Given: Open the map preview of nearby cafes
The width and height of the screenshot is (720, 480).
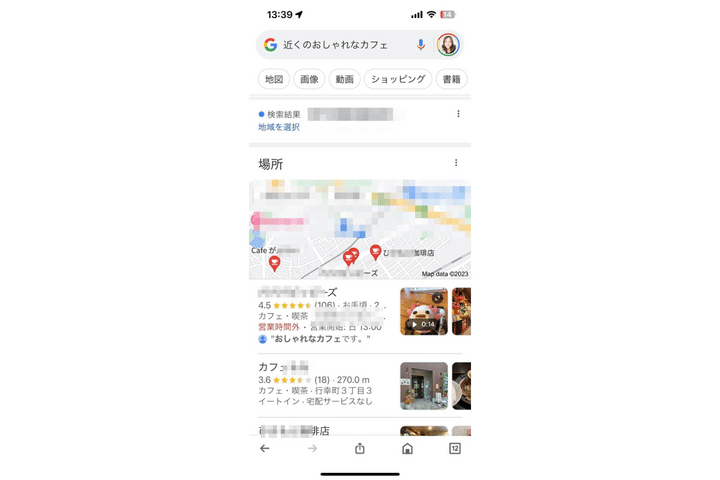Looking at the screenshot, I should point(359,230).
